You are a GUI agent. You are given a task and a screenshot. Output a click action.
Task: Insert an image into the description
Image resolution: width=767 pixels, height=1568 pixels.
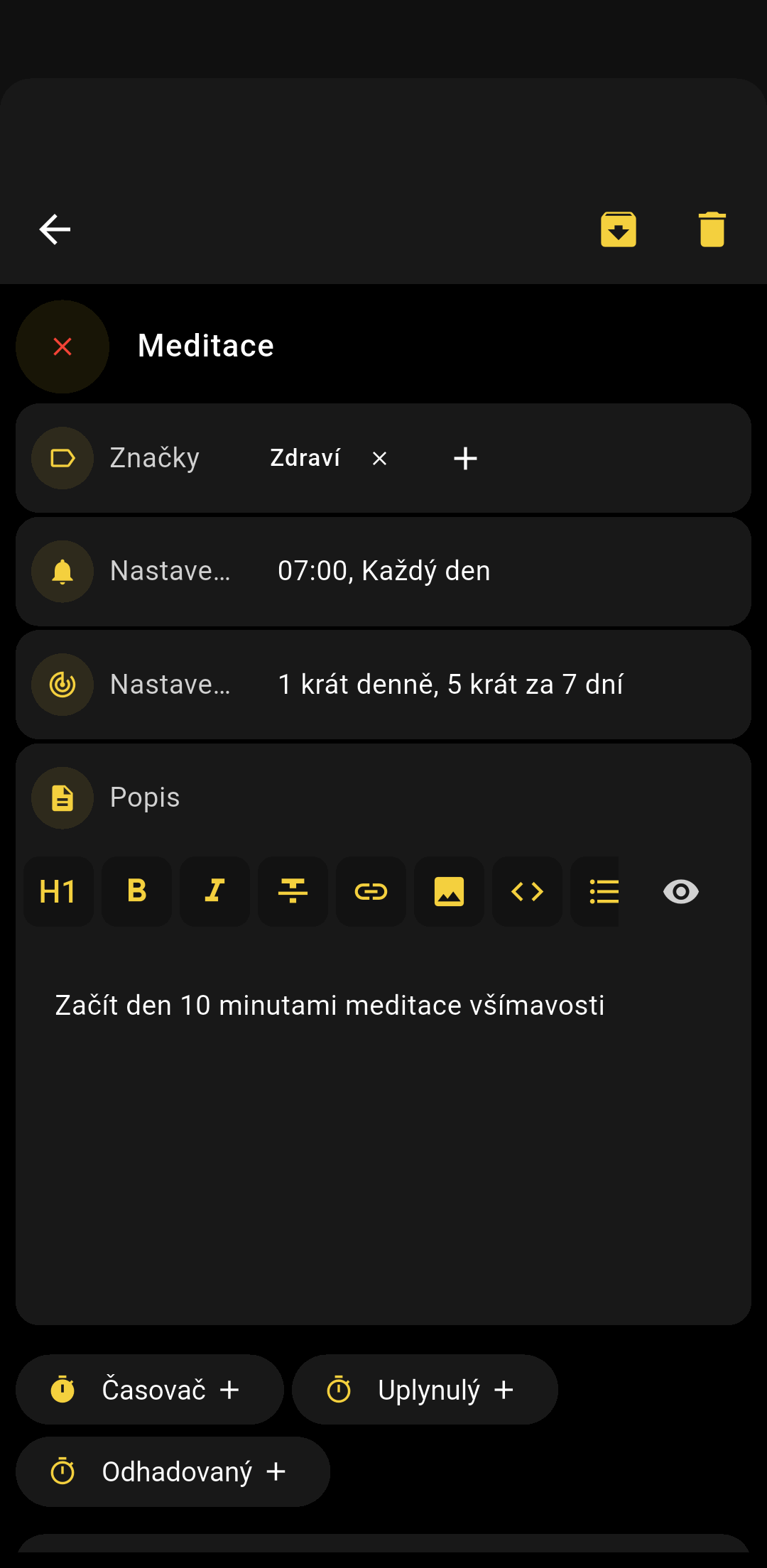(x=449, y=892)
